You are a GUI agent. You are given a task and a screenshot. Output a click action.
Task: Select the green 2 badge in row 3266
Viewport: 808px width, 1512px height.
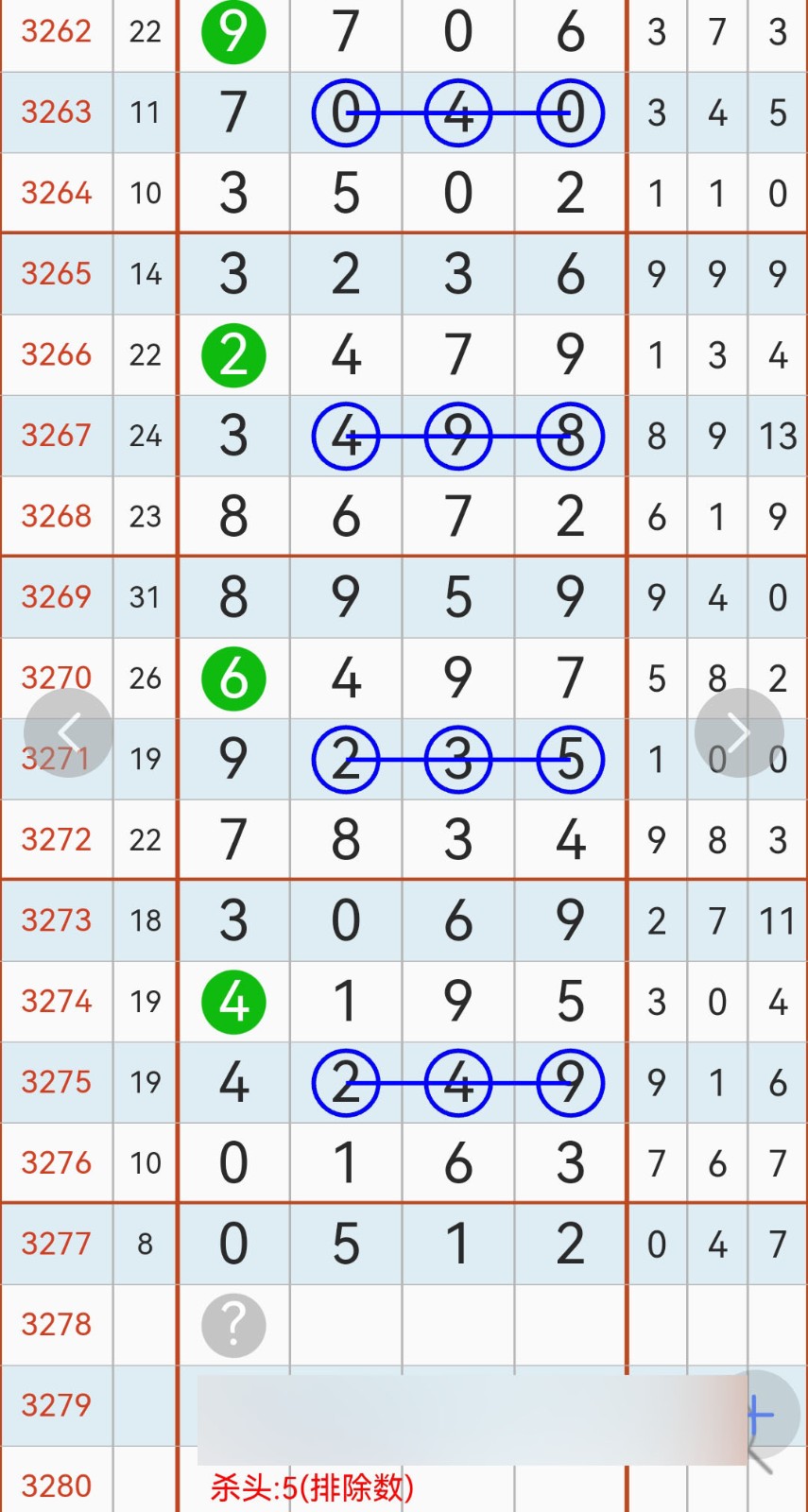point(233,354)
